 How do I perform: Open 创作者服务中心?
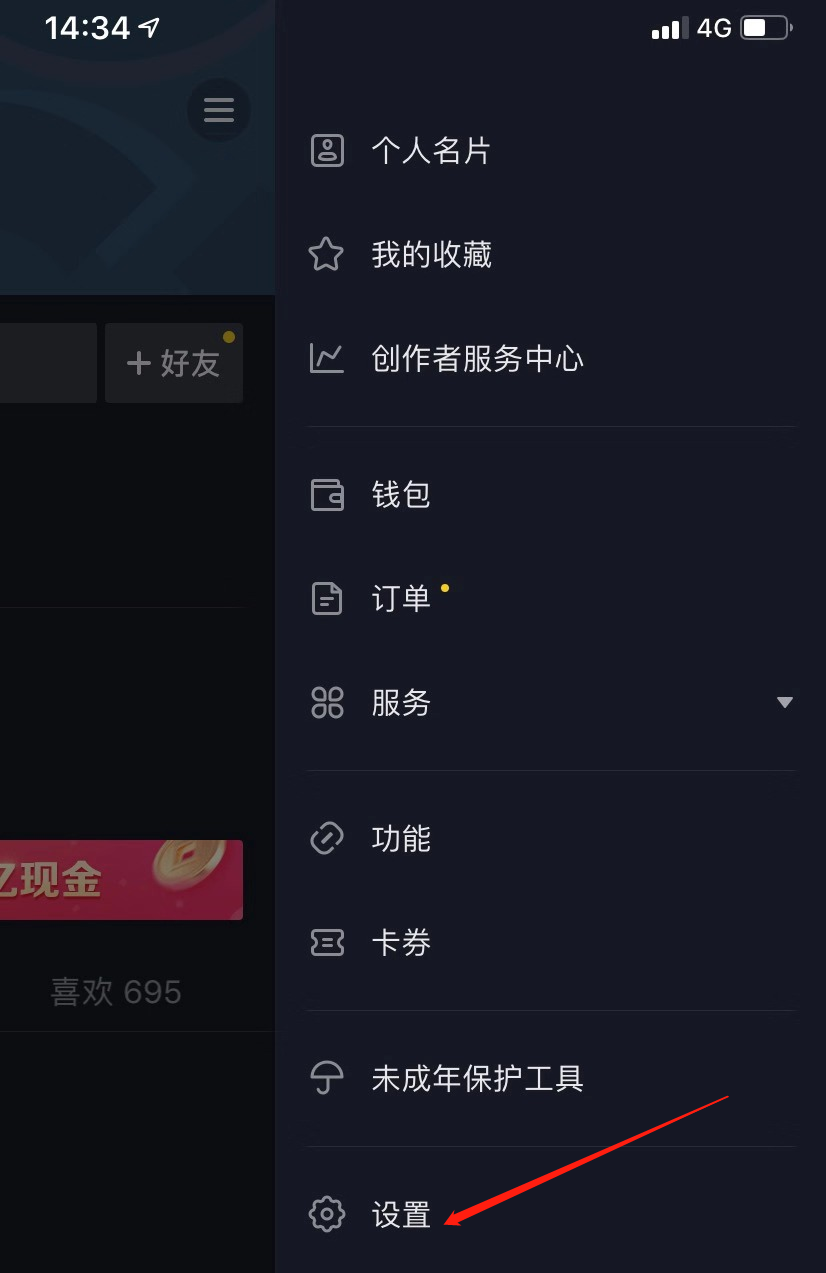coord(476,359)
